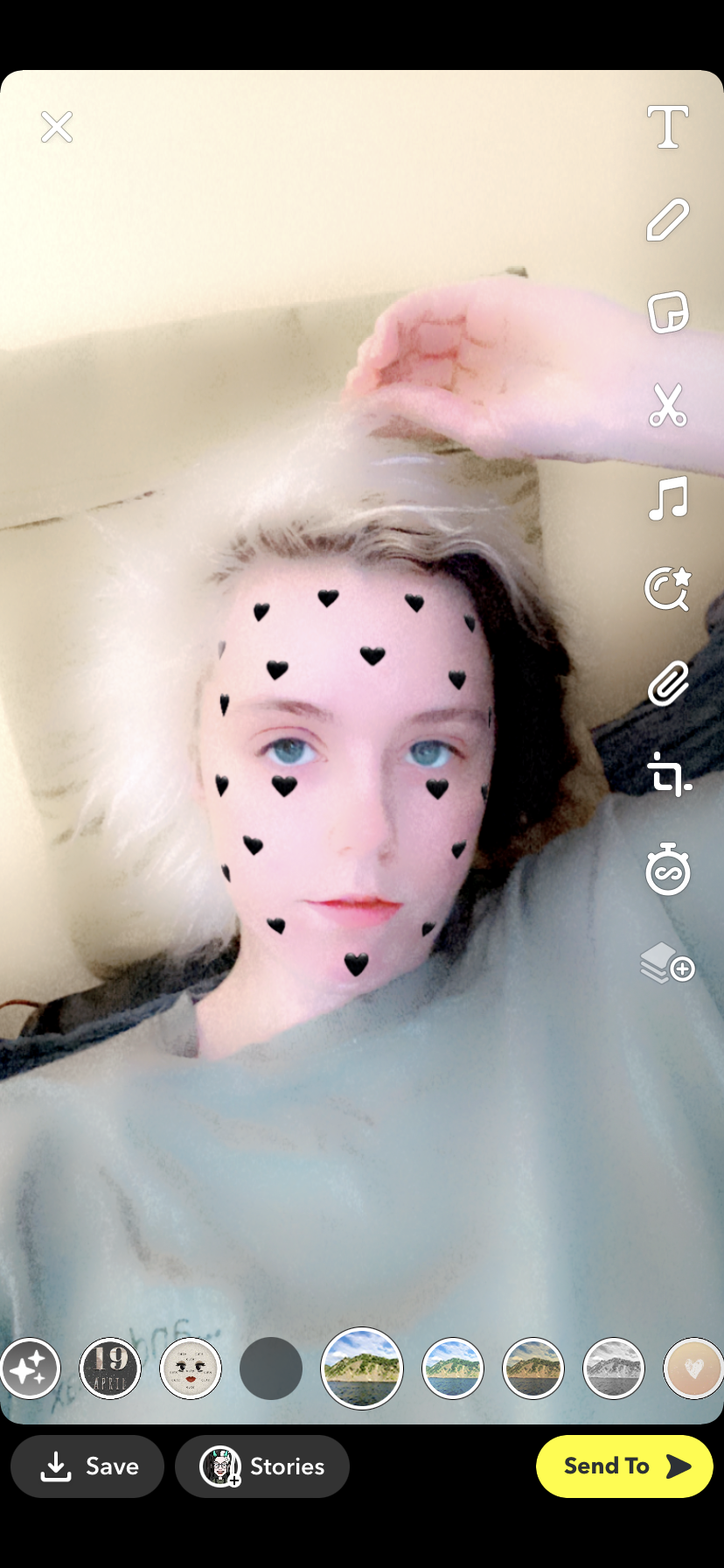Add music to the snap
The width and height of the screenshot is (724, 1568).
[x=668, y=499]
